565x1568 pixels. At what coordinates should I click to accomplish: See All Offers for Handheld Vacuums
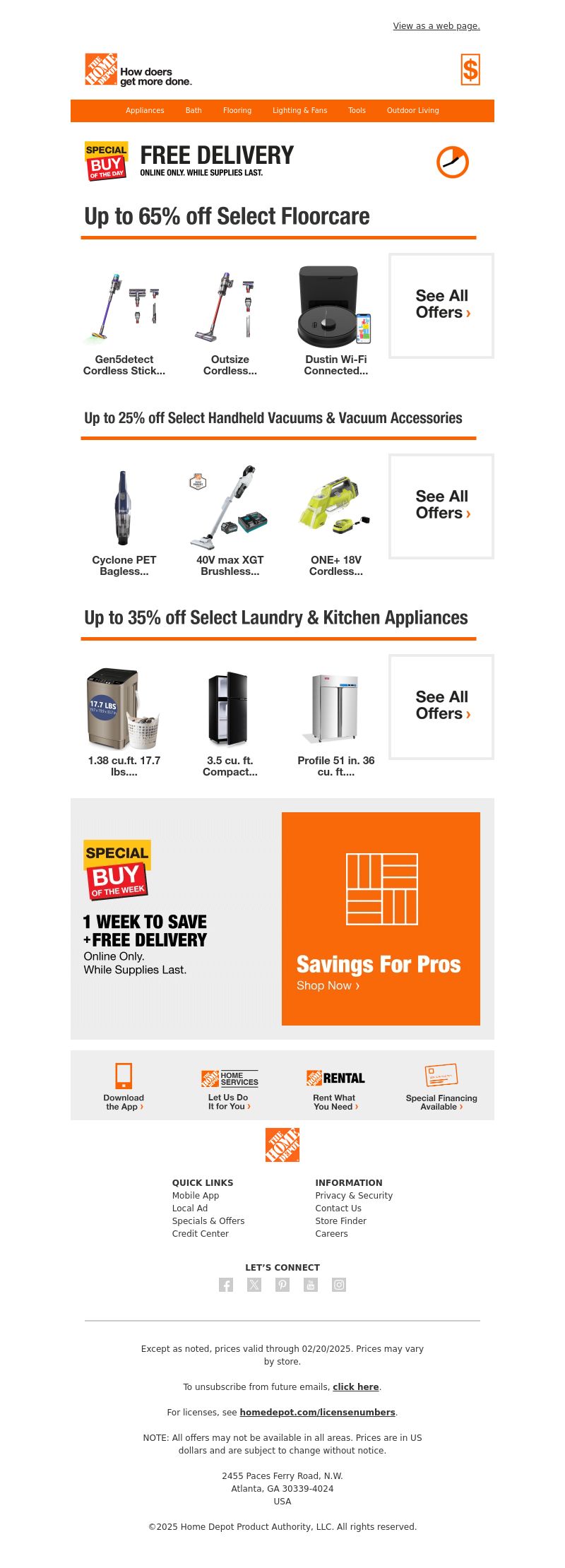pos(441,506)
